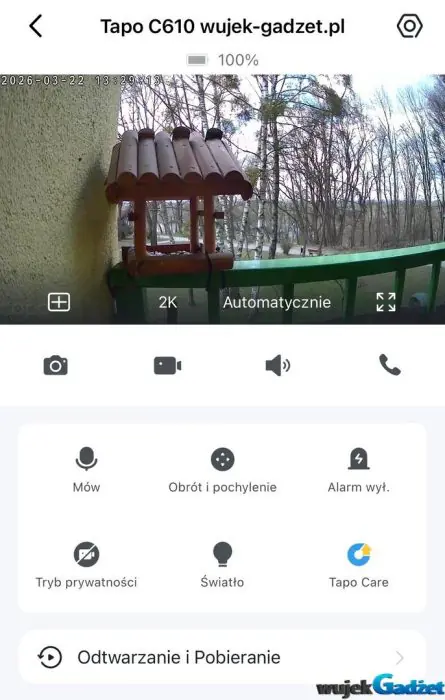Start recording with the video camera icon

click(167, 366)
